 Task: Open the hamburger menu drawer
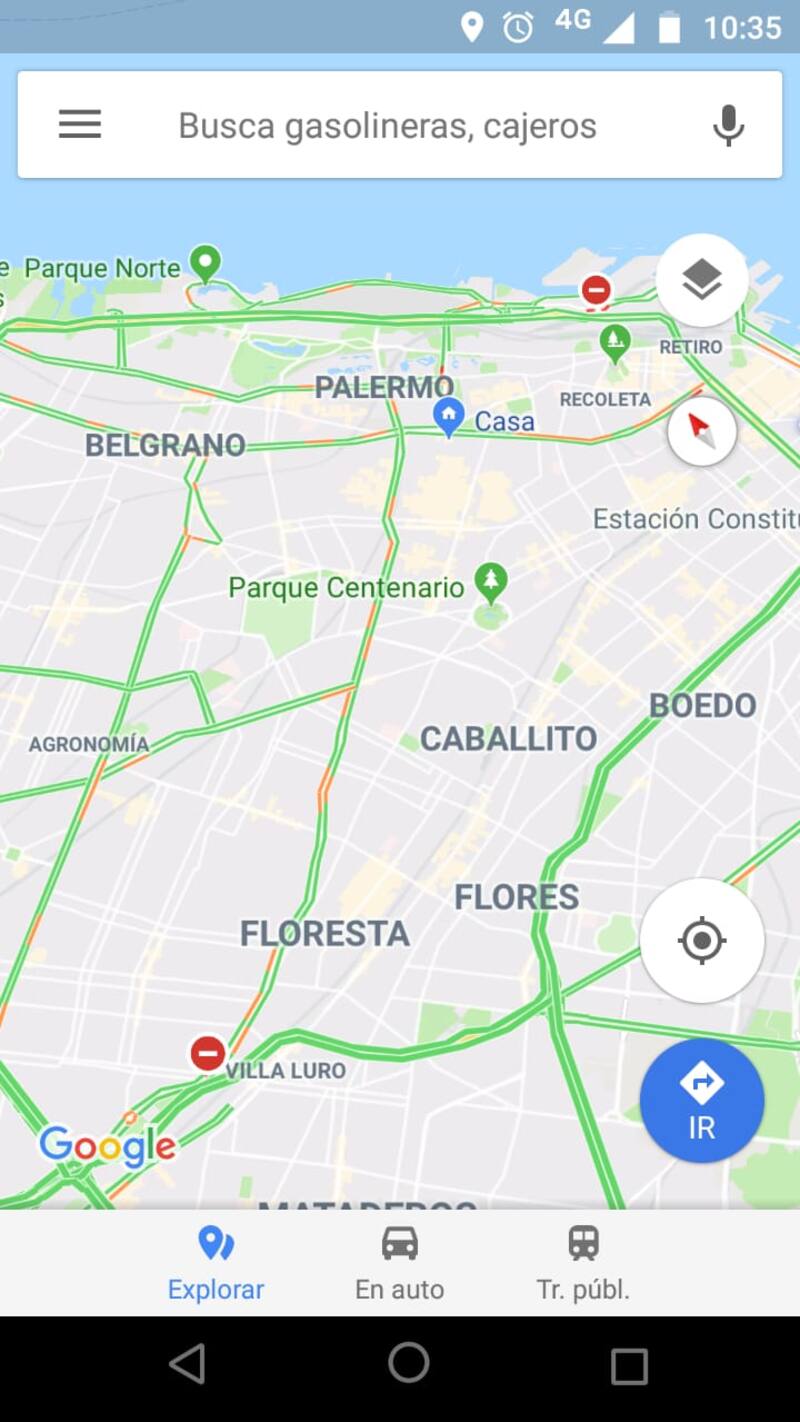80,125
